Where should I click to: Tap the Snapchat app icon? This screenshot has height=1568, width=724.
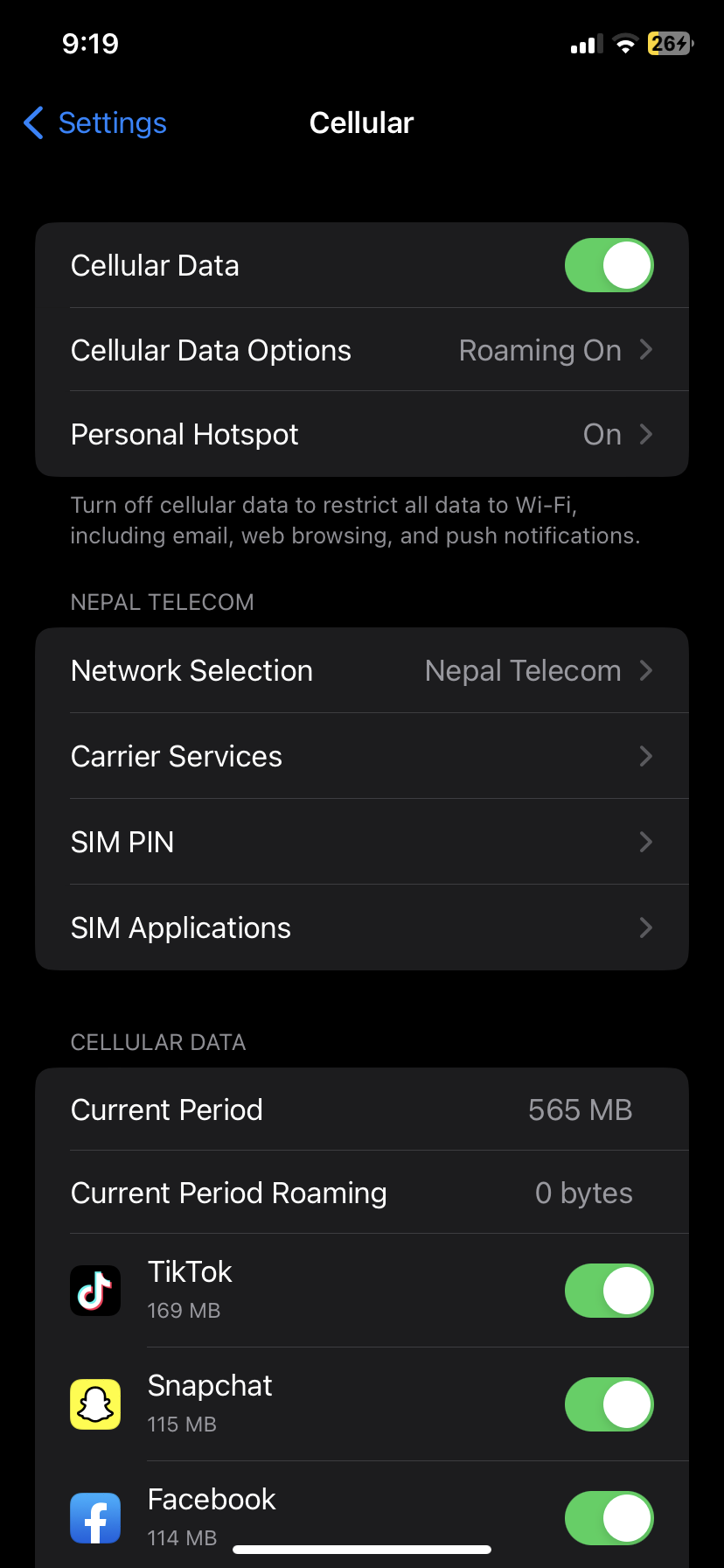click(95, 1403)
